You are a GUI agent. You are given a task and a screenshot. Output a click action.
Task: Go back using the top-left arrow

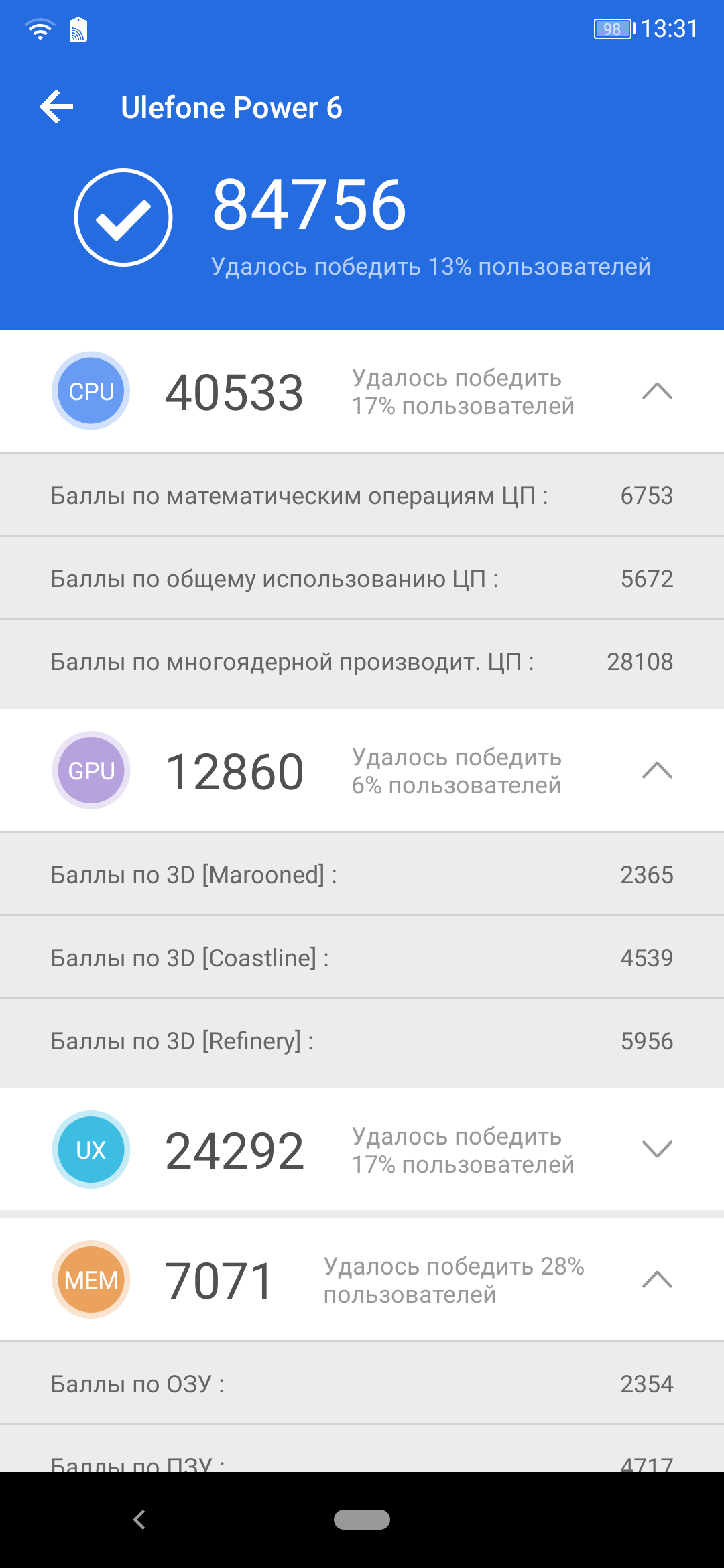56,107
